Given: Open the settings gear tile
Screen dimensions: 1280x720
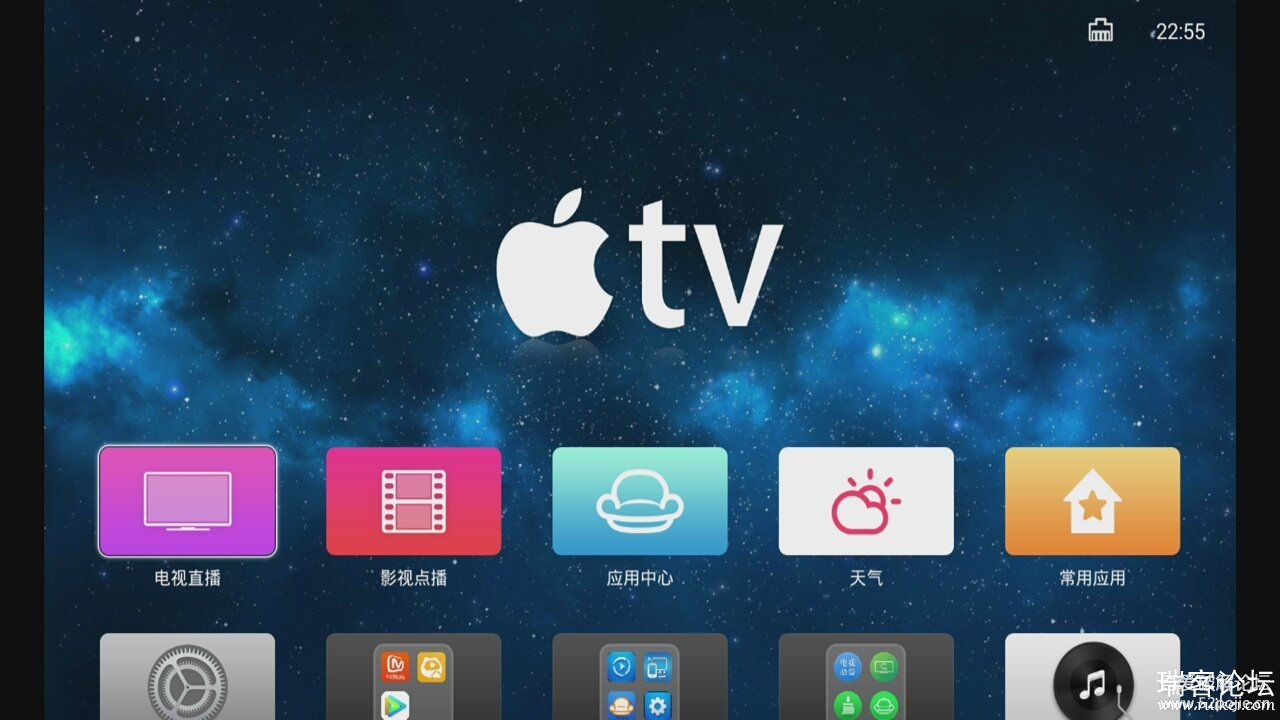Looking at the screenshot, I should (x=187, y=677).
